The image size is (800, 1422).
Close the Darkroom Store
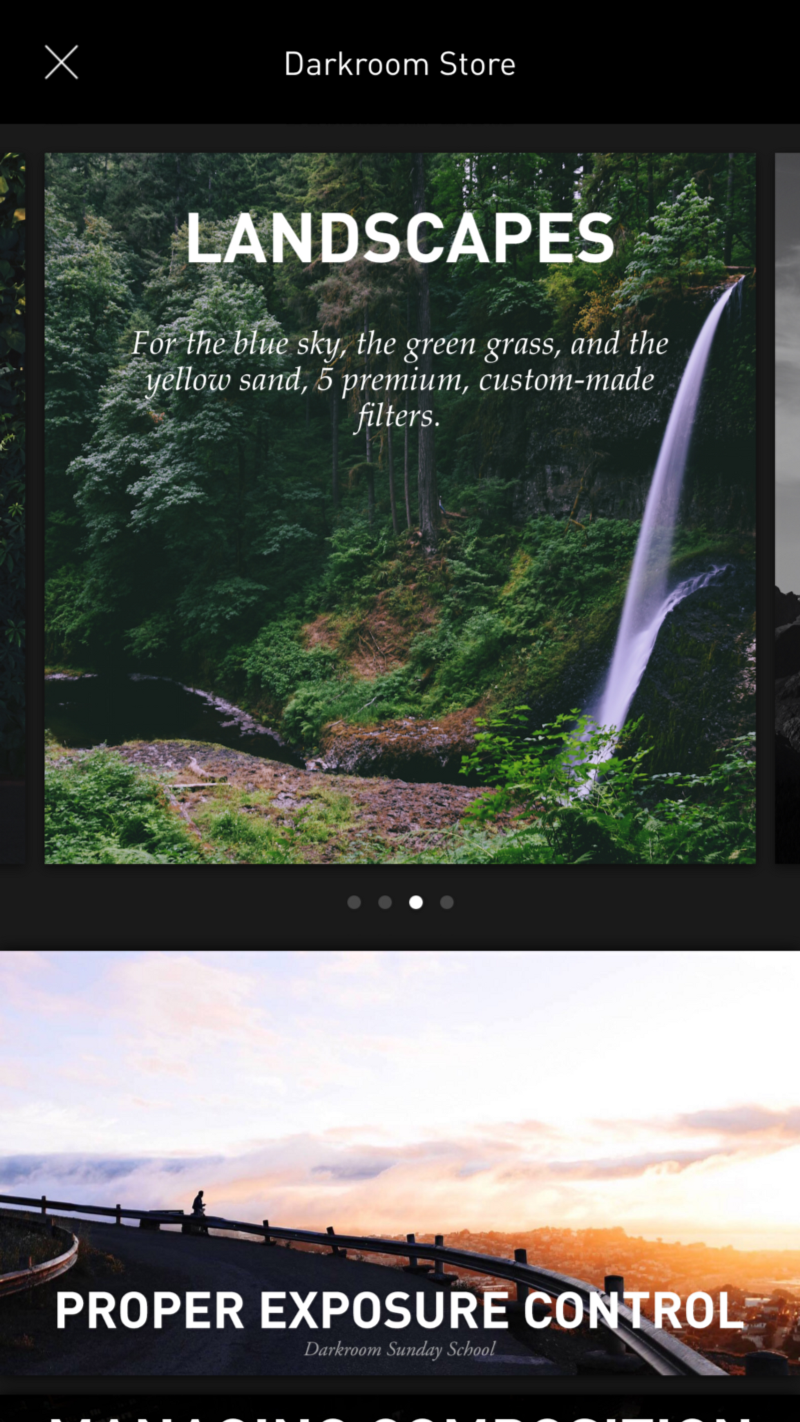click(x=61, y=63)
